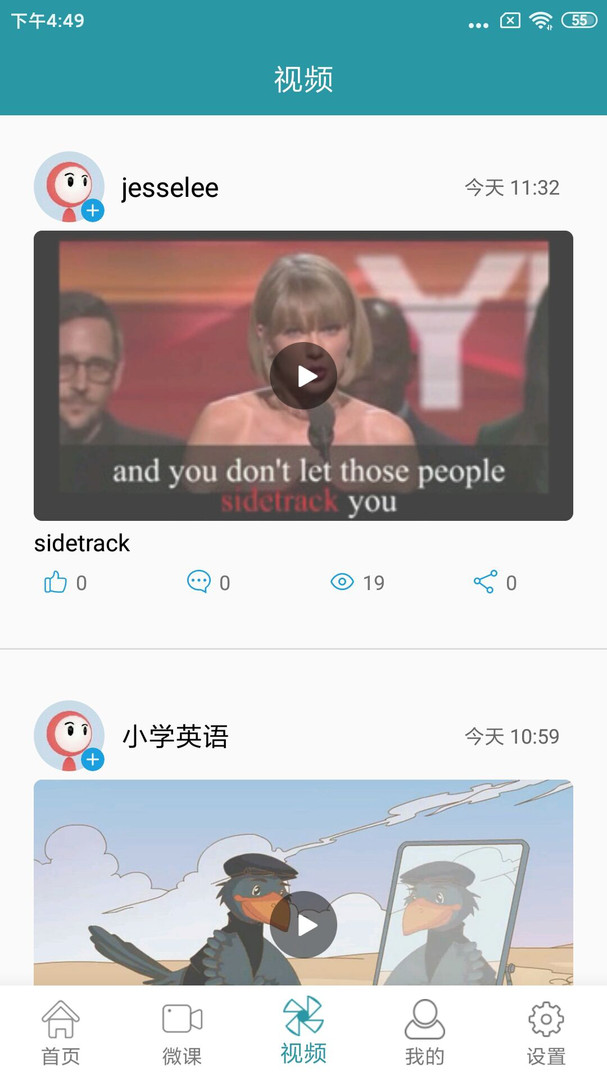The image size is (607, 1080).
Task: Like jesselee's sidetrack video
Action: click(56, 582)
